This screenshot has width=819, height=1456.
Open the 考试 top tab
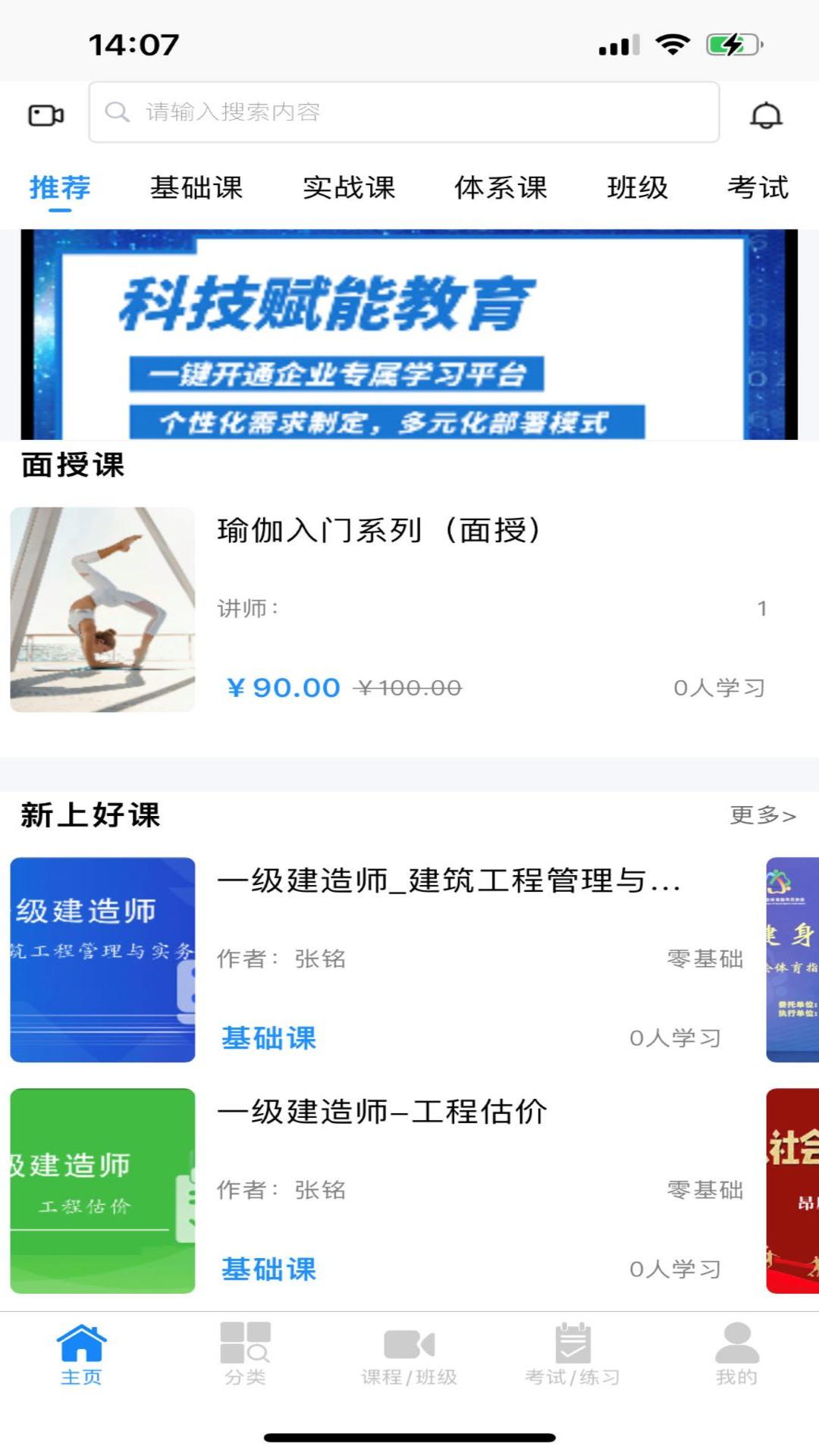758,187
